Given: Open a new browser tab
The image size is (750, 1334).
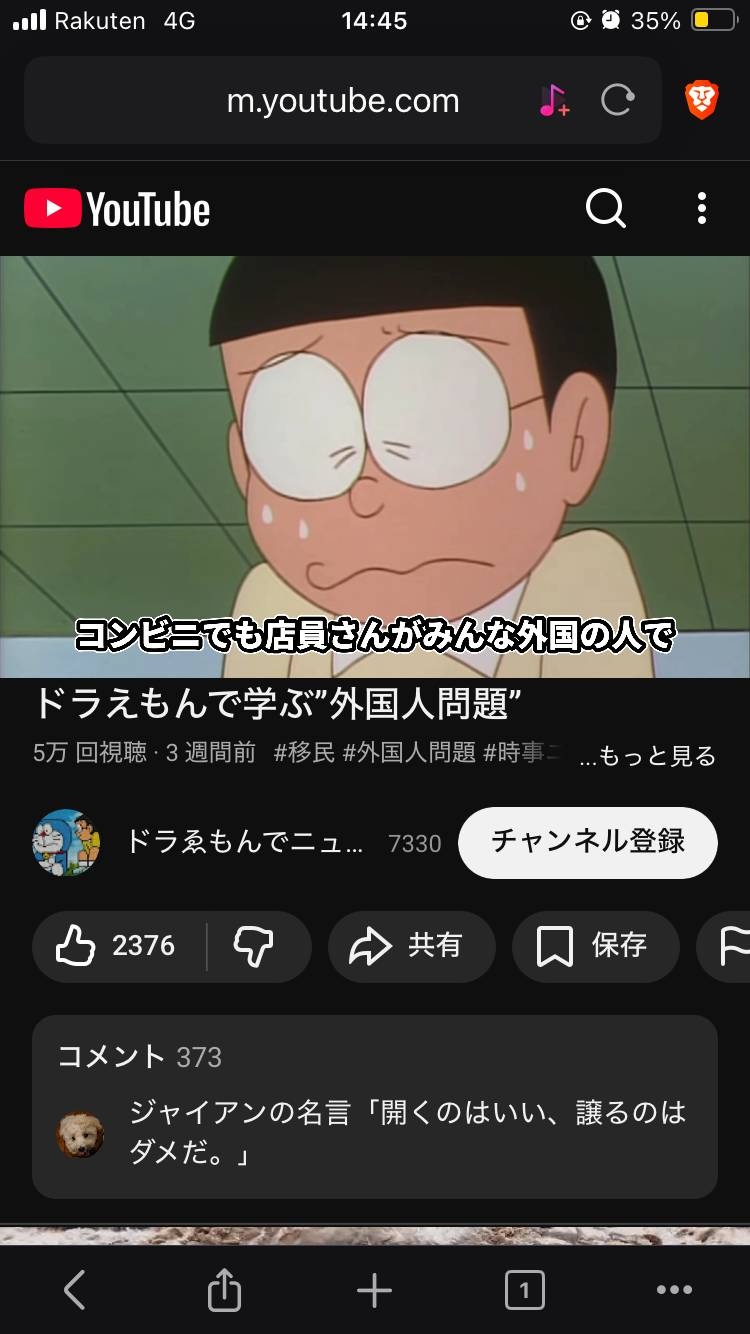Looking at the screenshot, I should pos(374,1290).
